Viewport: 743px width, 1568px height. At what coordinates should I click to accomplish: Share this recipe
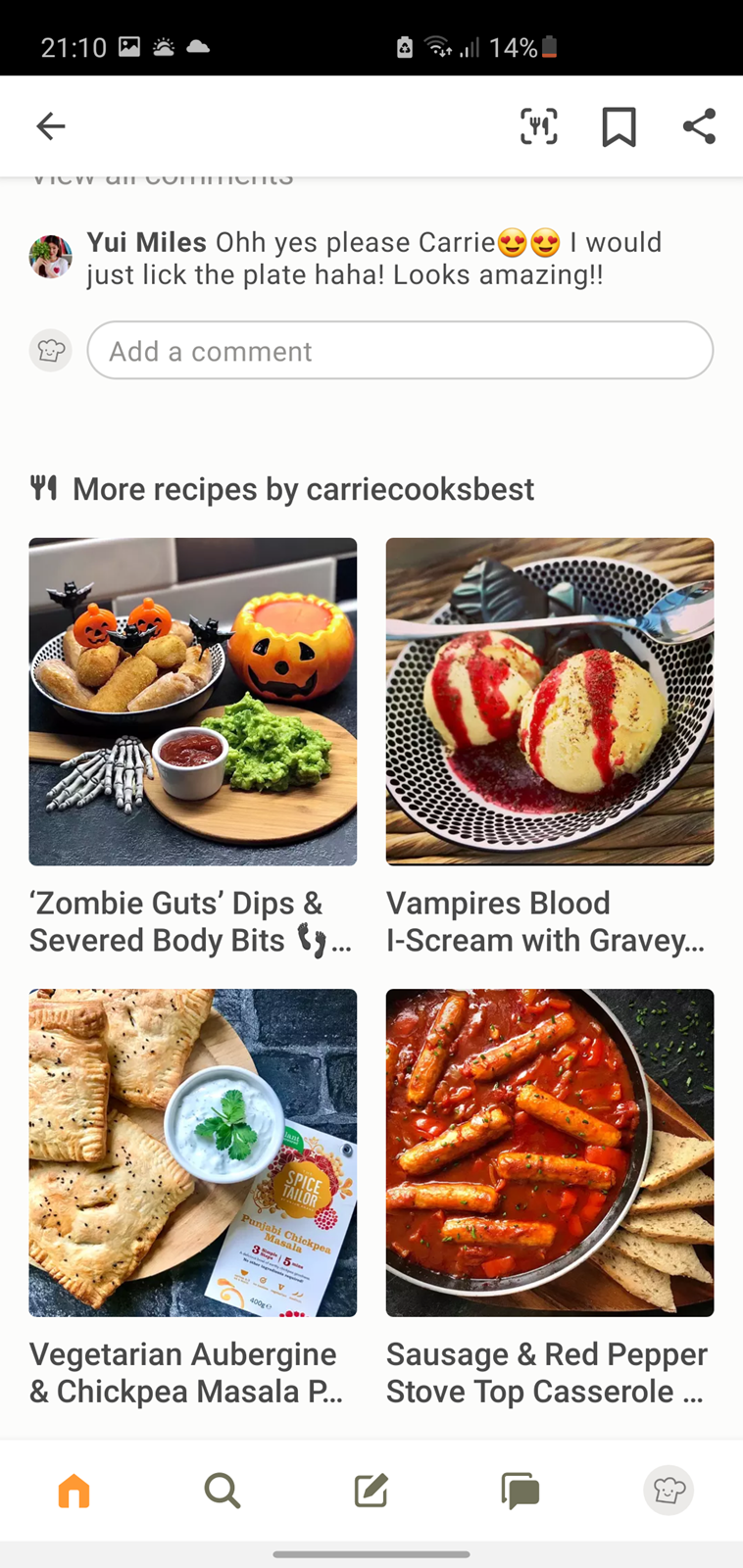[699, 126]
